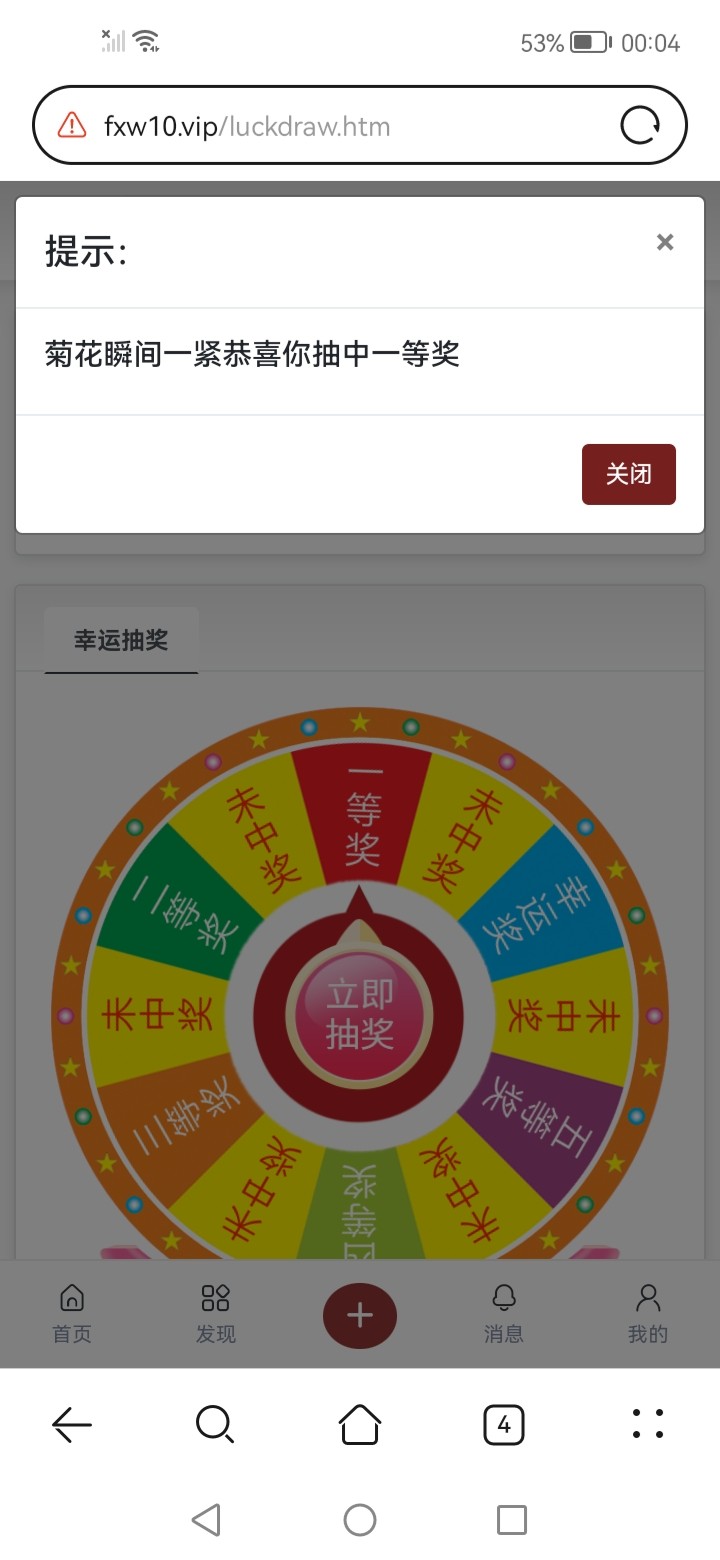Tap the 关闭 button
The width and height of the screenshot is (720, 1560).
pos(628,474)
